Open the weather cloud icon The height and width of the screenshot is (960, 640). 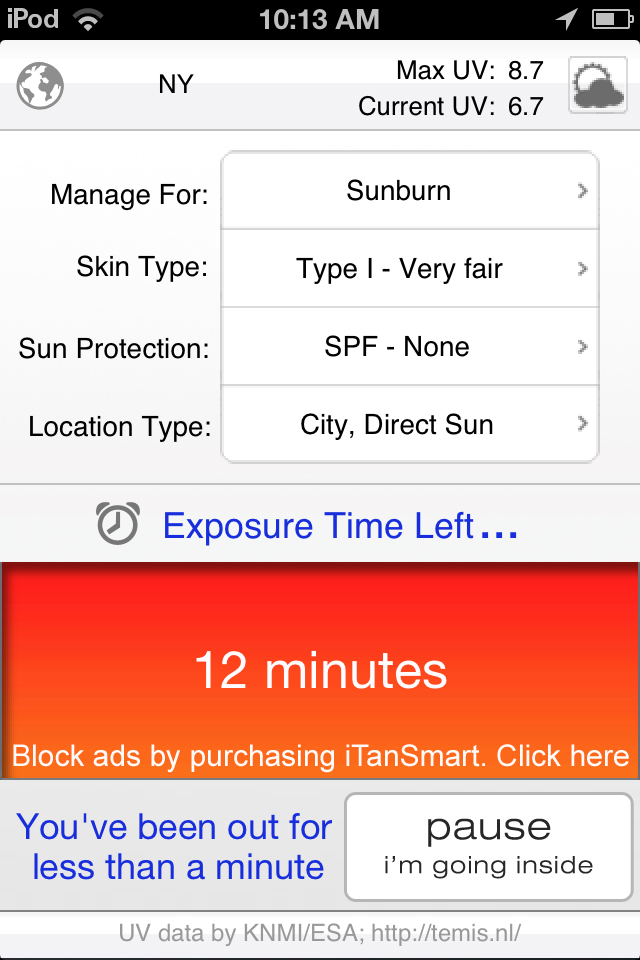tap(598, 86)
